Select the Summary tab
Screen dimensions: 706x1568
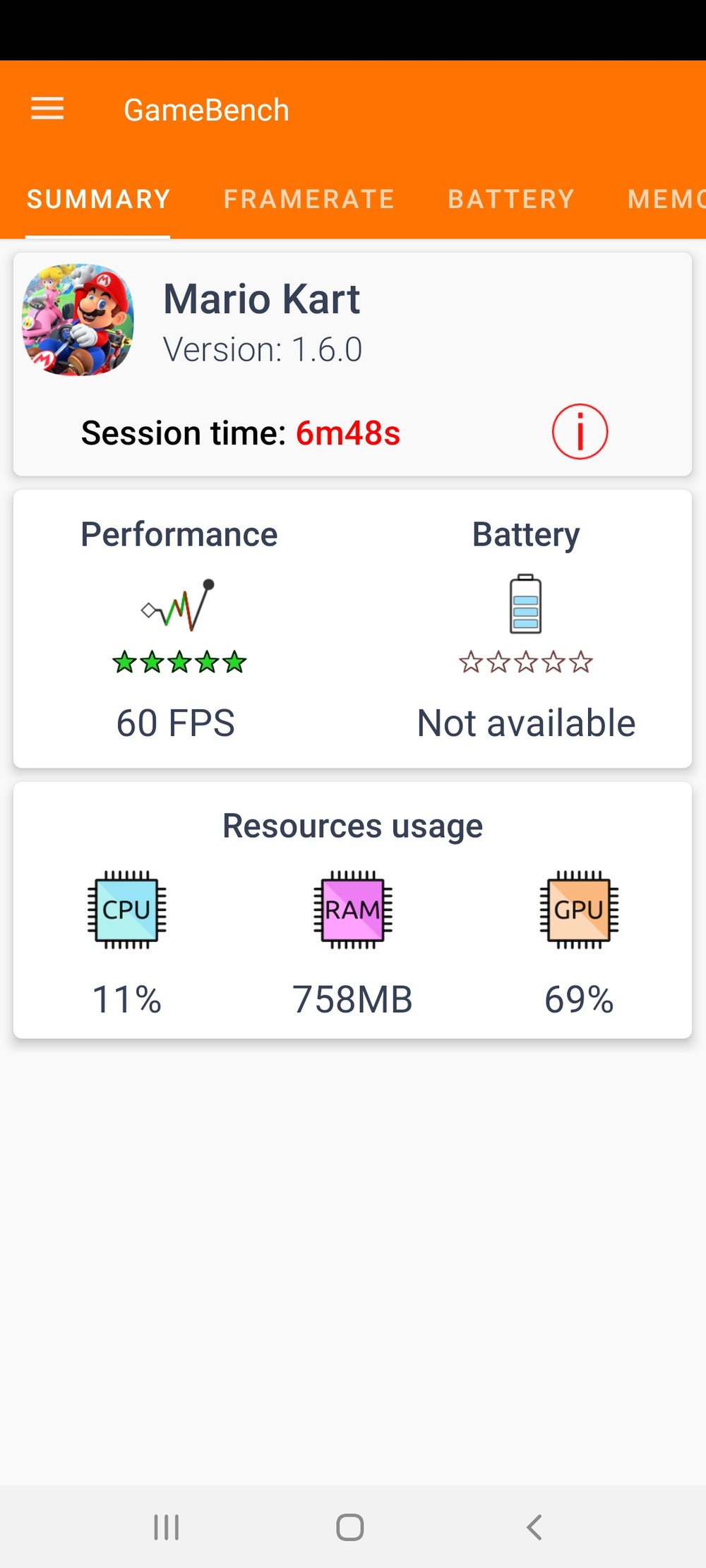point(98,199)
